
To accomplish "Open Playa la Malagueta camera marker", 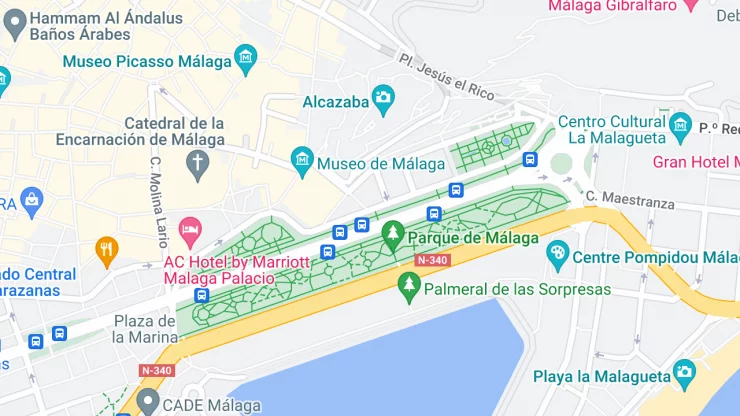I will 684,372.
